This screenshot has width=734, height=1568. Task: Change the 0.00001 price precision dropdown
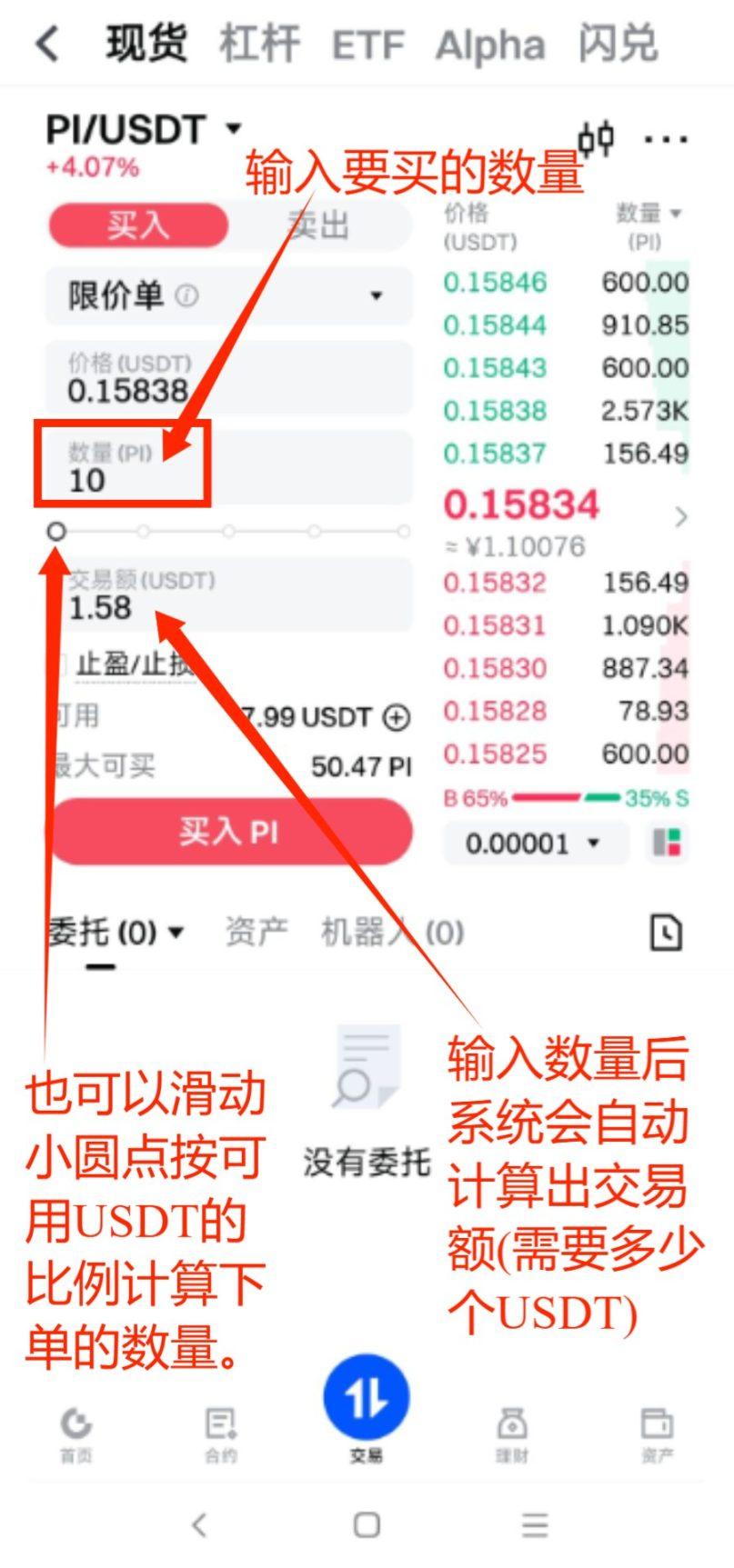[x=534, y=844]
